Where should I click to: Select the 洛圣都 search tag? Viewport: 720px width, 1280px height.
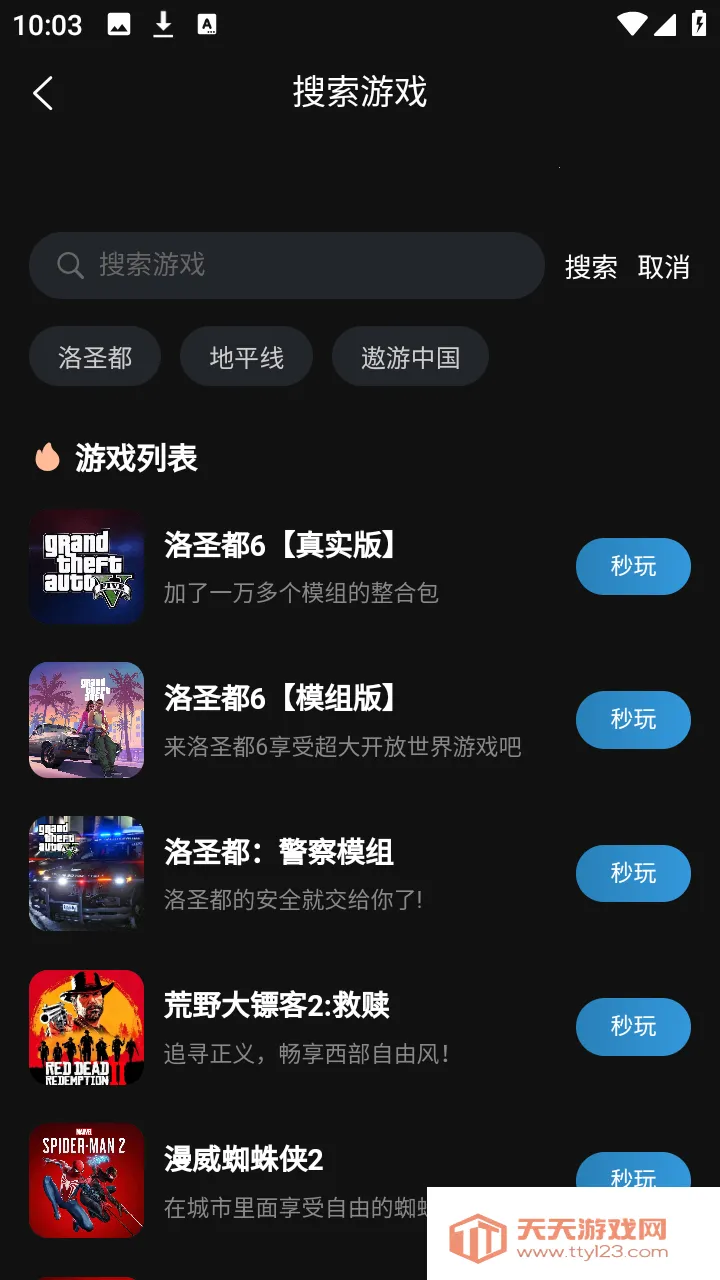tap(95, 356)
